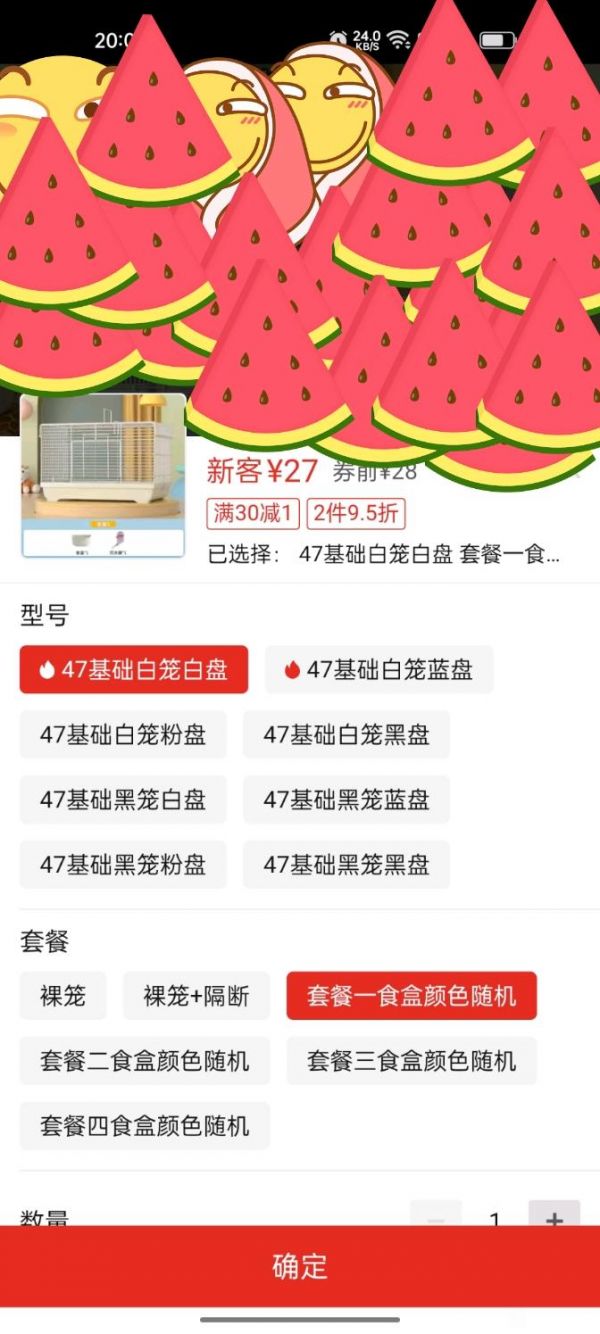Choose the 裸笼 package
This screenshot has width=600, height=1334.
[x=63, y=996]
